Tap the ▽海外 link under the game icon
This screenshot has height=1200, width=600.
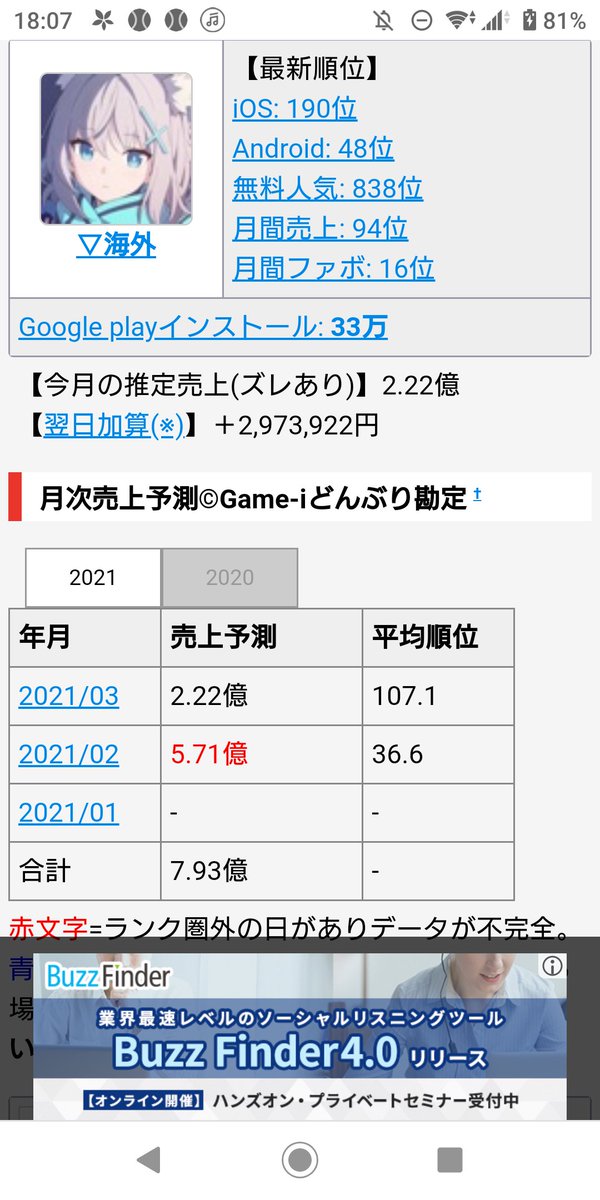116,245
